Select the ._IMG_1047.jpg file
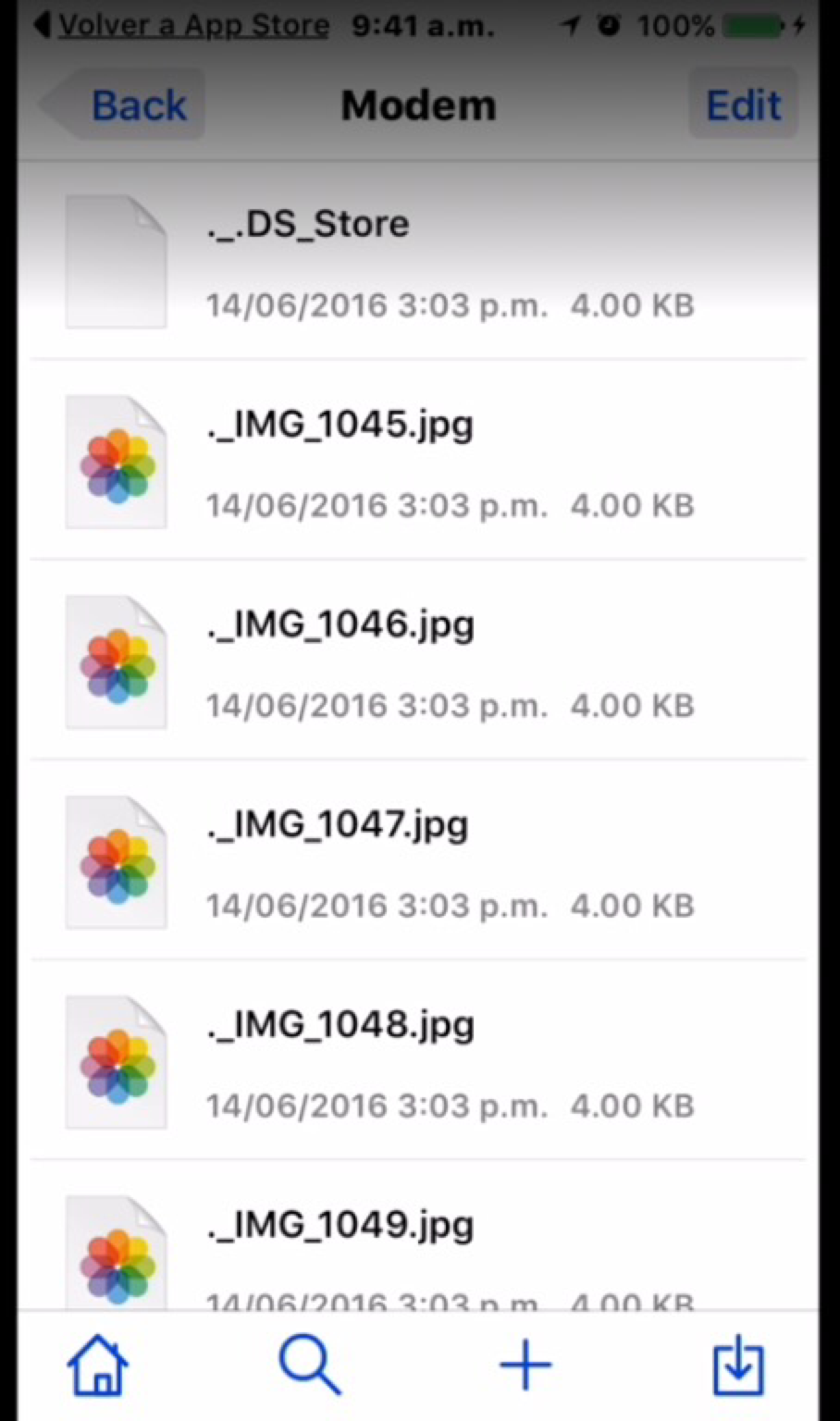840x1421 pixels. (x=416, y=862)
